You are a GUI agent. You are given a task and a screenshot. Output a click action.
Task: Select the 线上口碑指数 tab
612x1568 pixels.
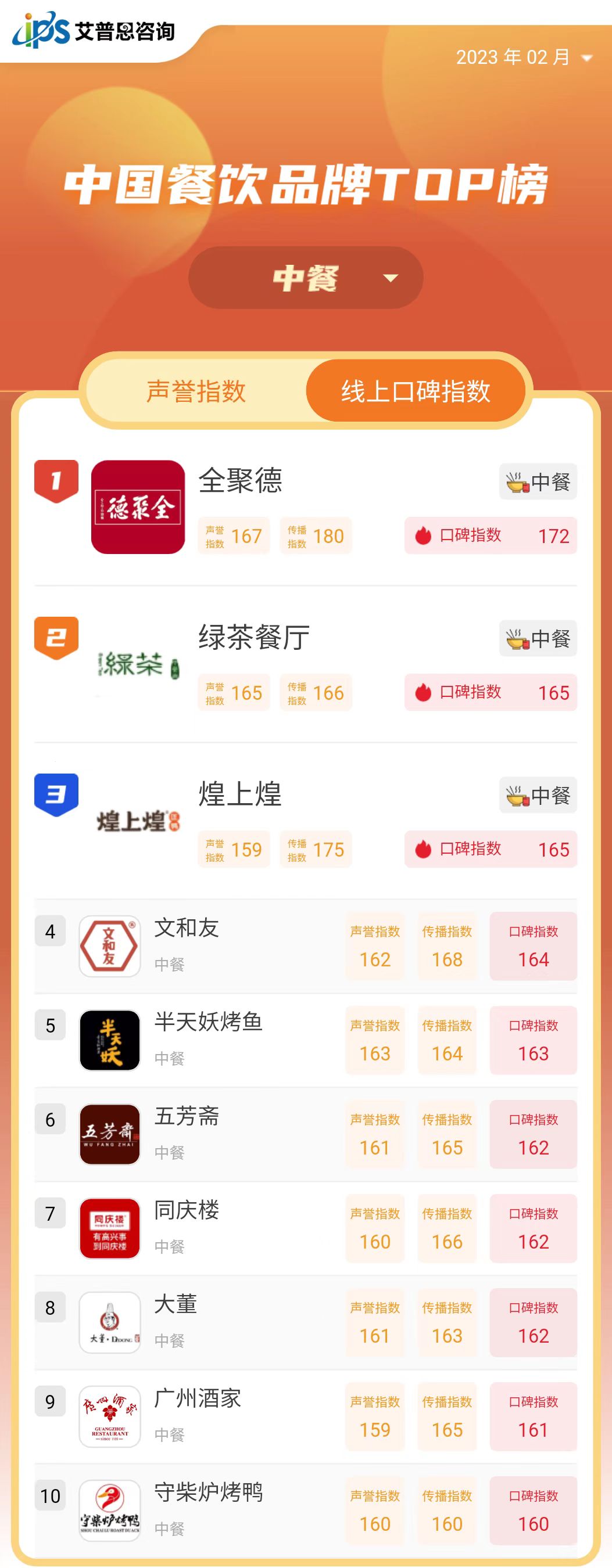[416, 391]
